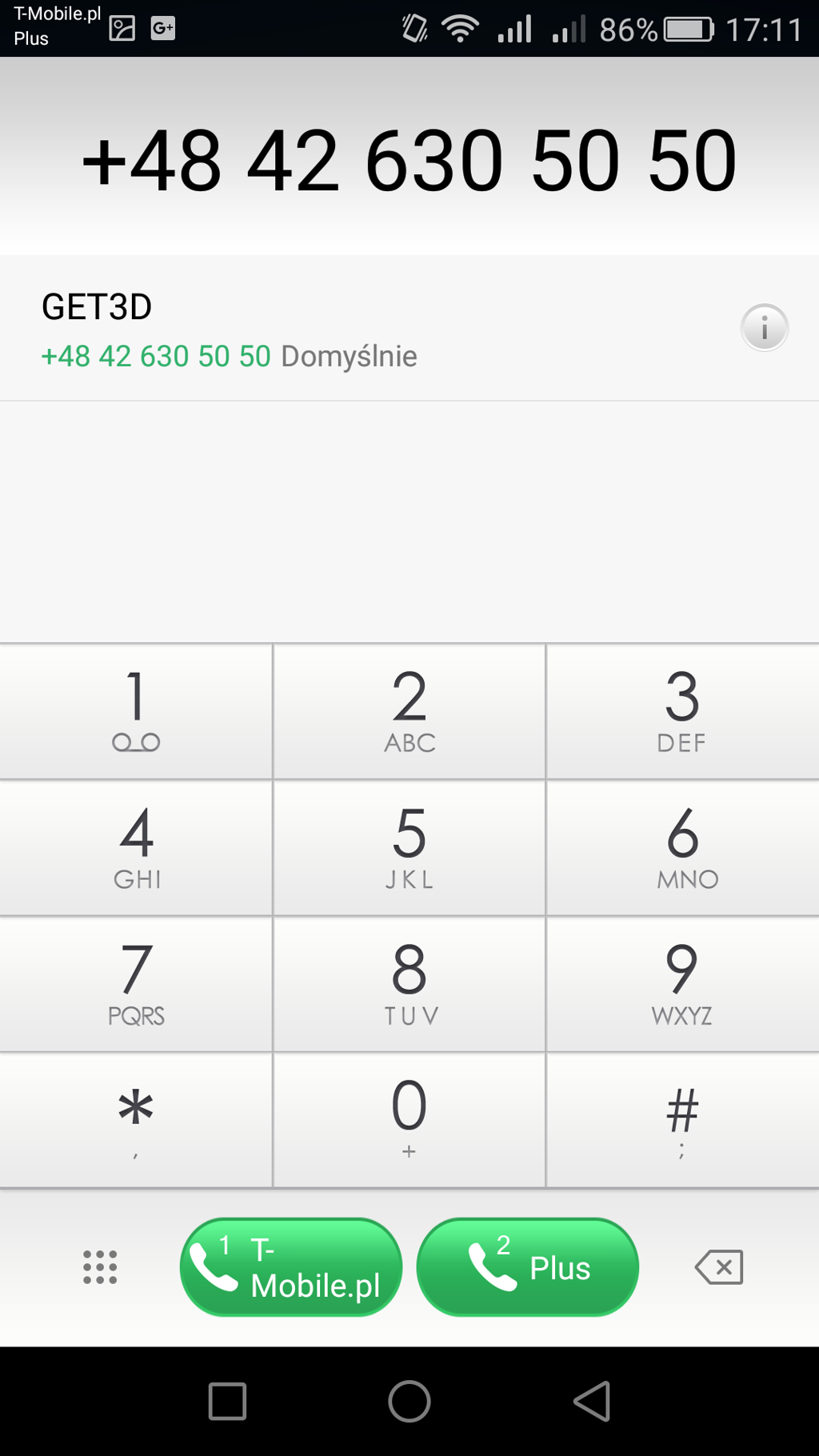Dial the 0 plus key
Image resolution: width=819 pixels, height=1456 pixels.
point(409,1120)
